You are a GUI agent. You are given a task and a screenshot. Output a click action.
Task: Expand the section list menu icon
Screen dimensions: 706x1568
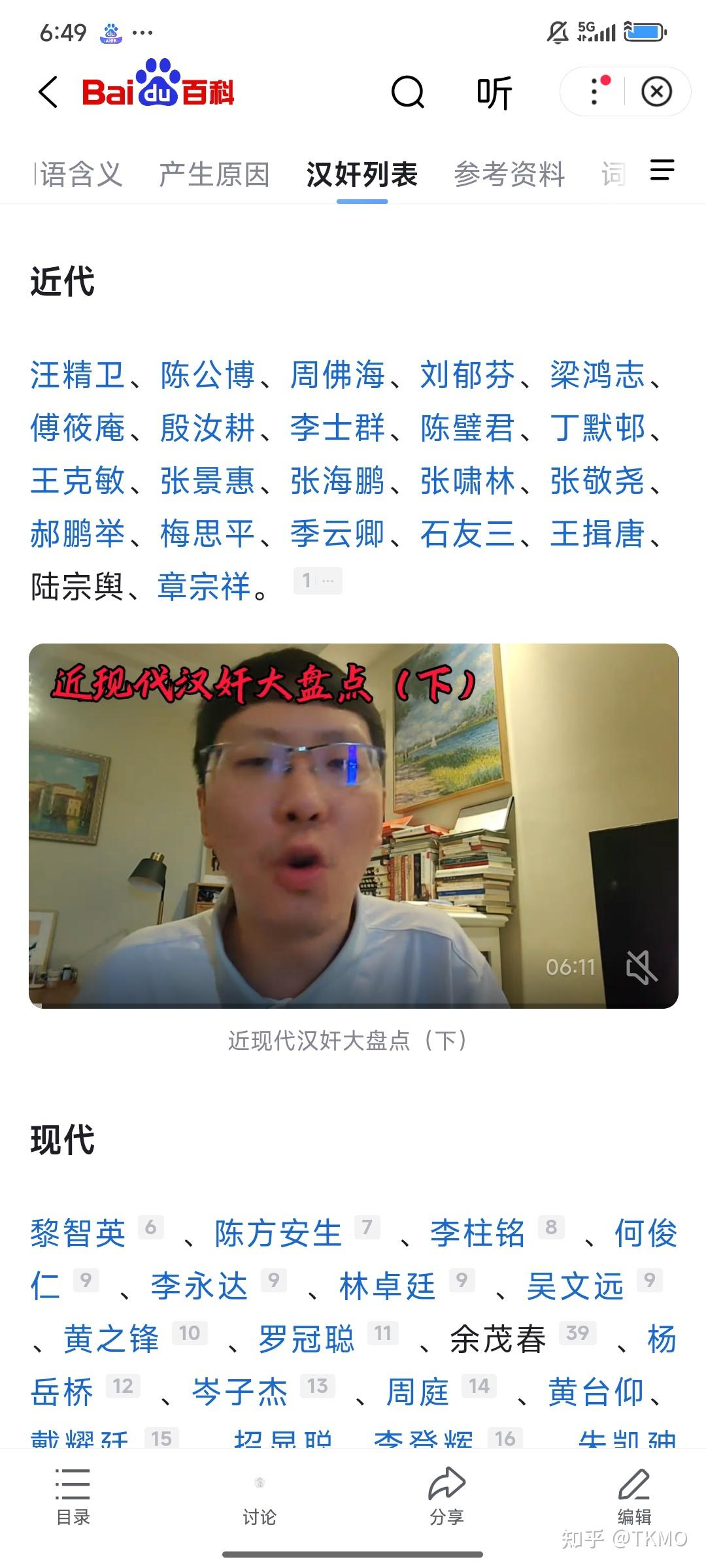tap(662, 171)
